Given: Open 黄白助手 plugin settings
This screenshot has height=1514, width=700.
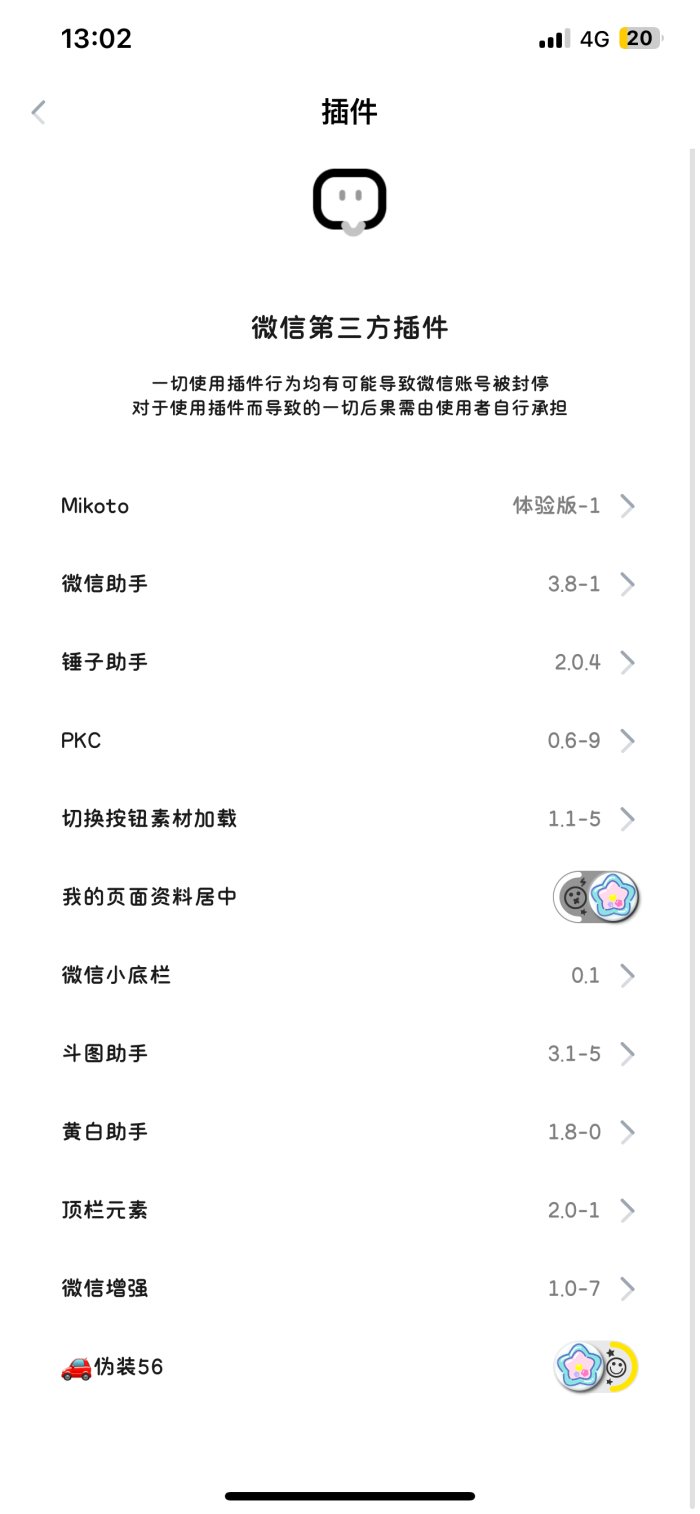Looking at the screenshot, I should pos(348,1132).
